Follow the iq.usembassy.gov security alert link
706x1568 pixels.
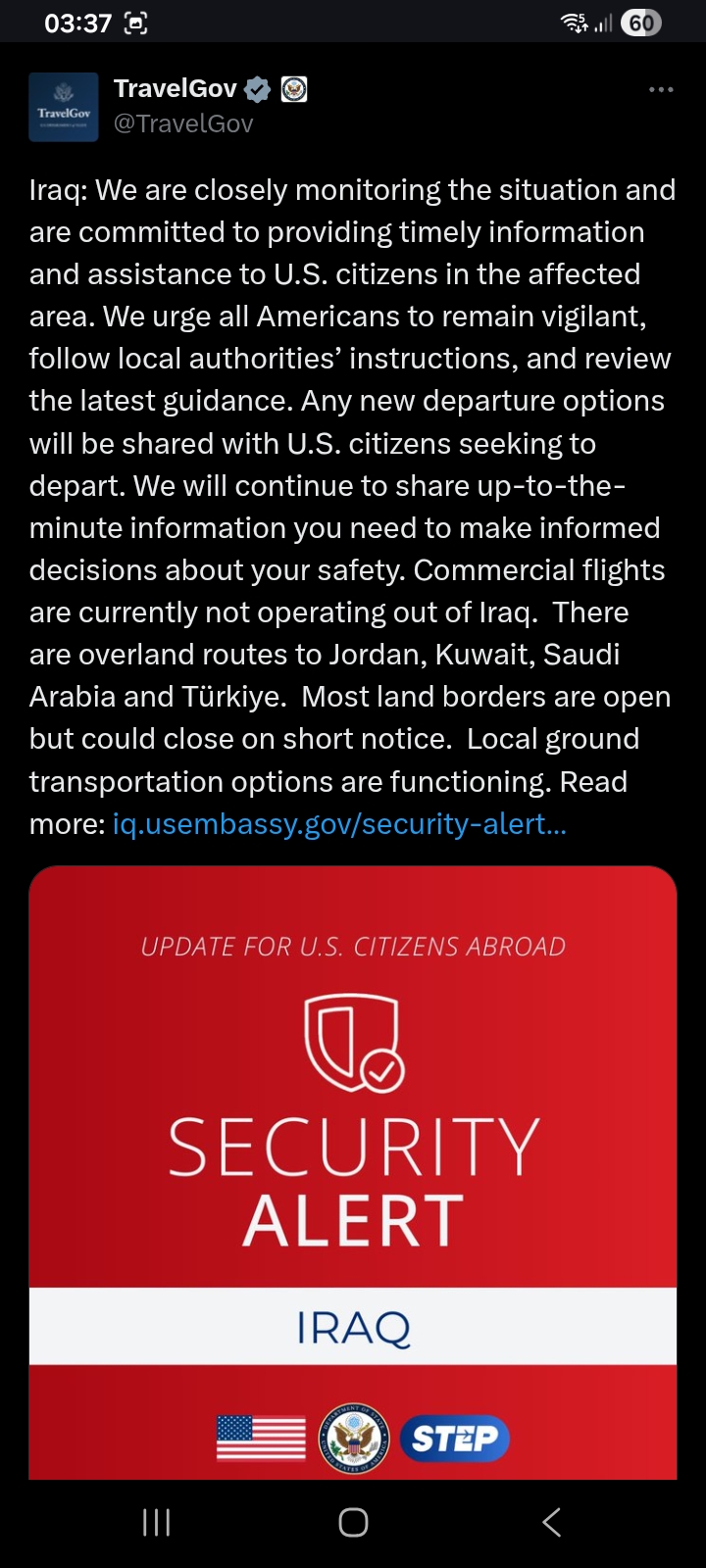coord(339,824)
